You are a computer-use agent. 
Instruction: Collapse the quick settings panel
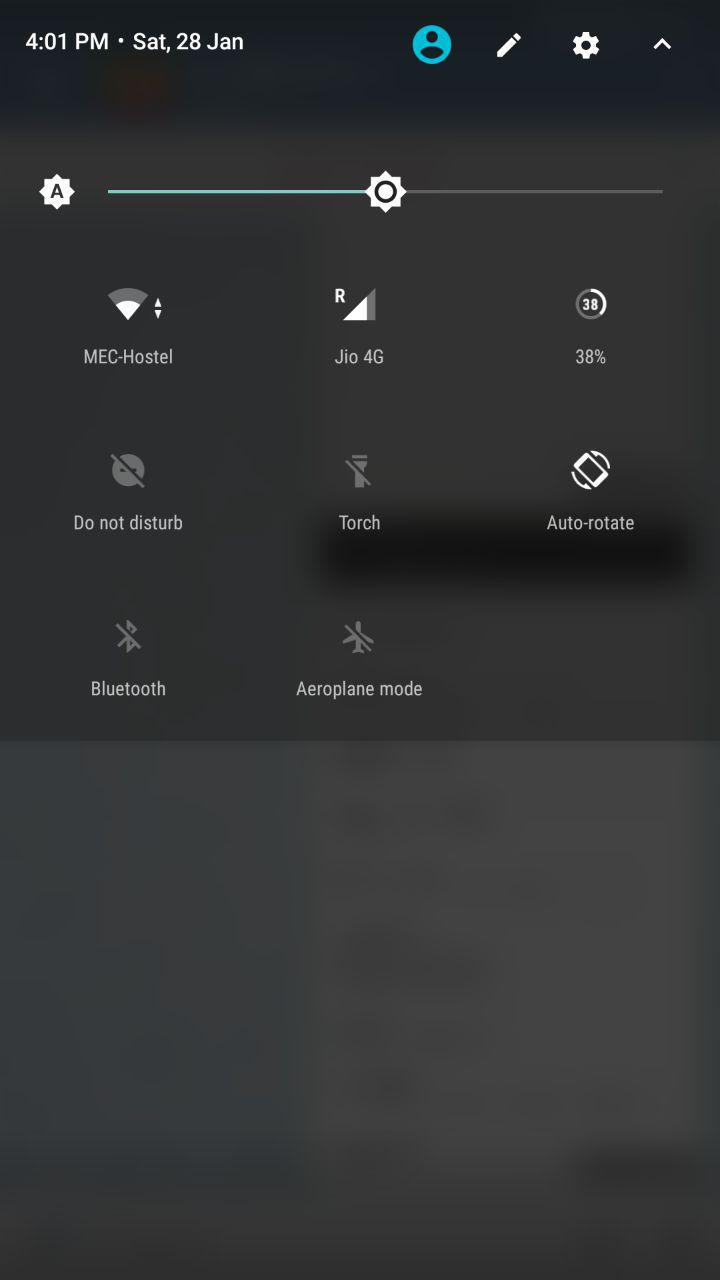(662, 45)
